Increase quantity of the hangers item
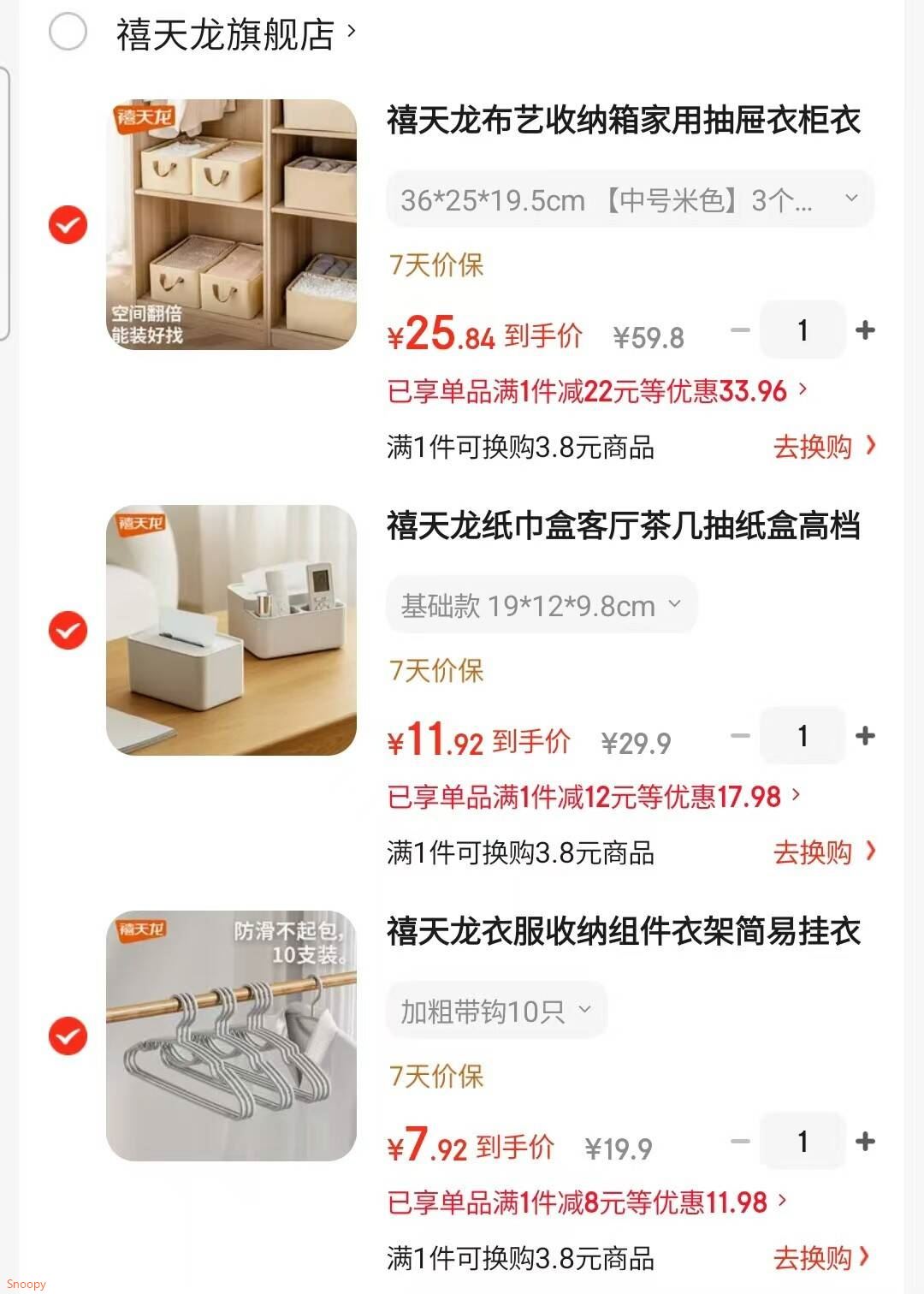The image size is (924, 1294). (866, 1142)
